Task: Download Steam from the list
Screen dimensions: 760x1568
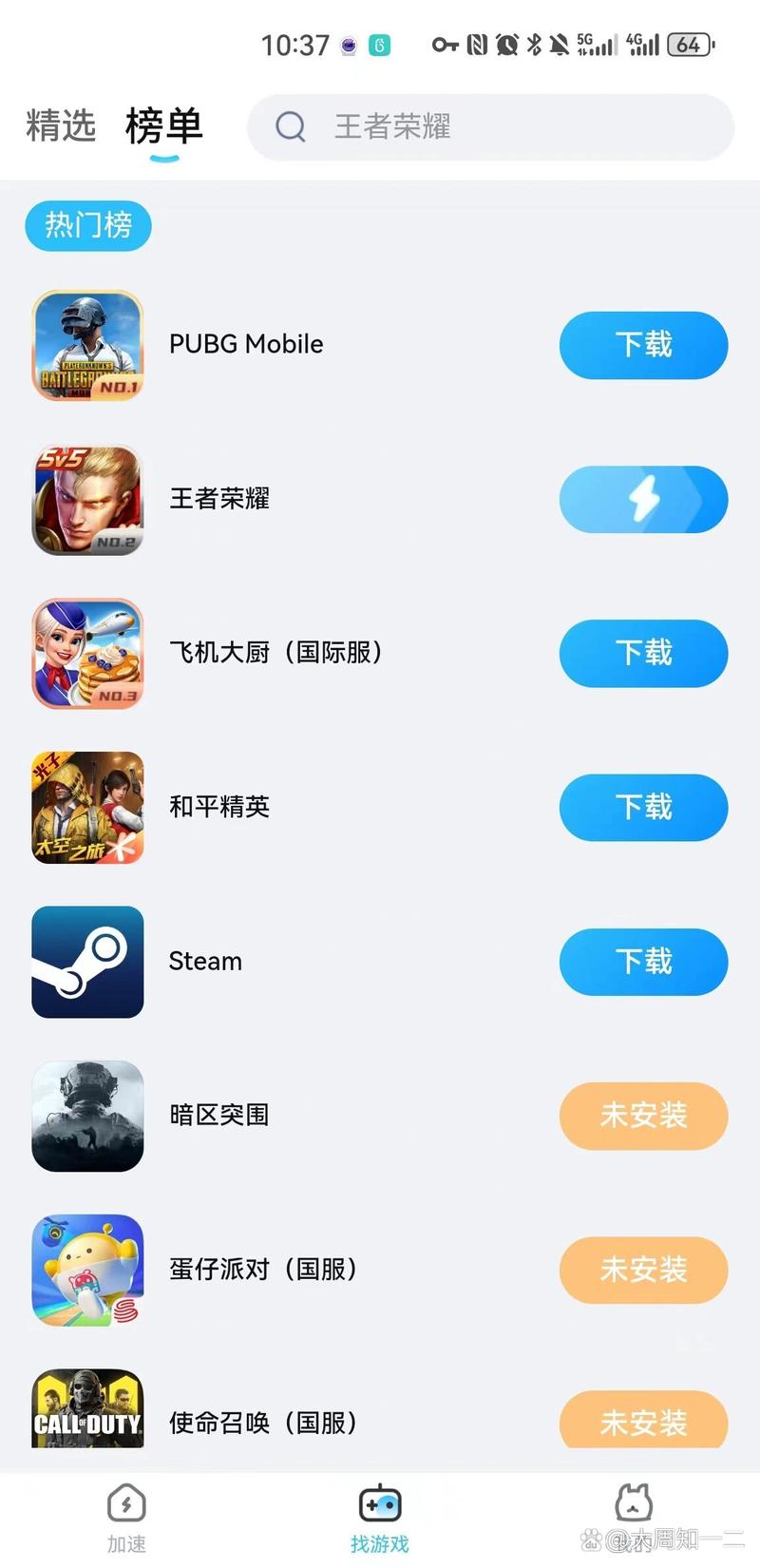Action: point(643,962)
